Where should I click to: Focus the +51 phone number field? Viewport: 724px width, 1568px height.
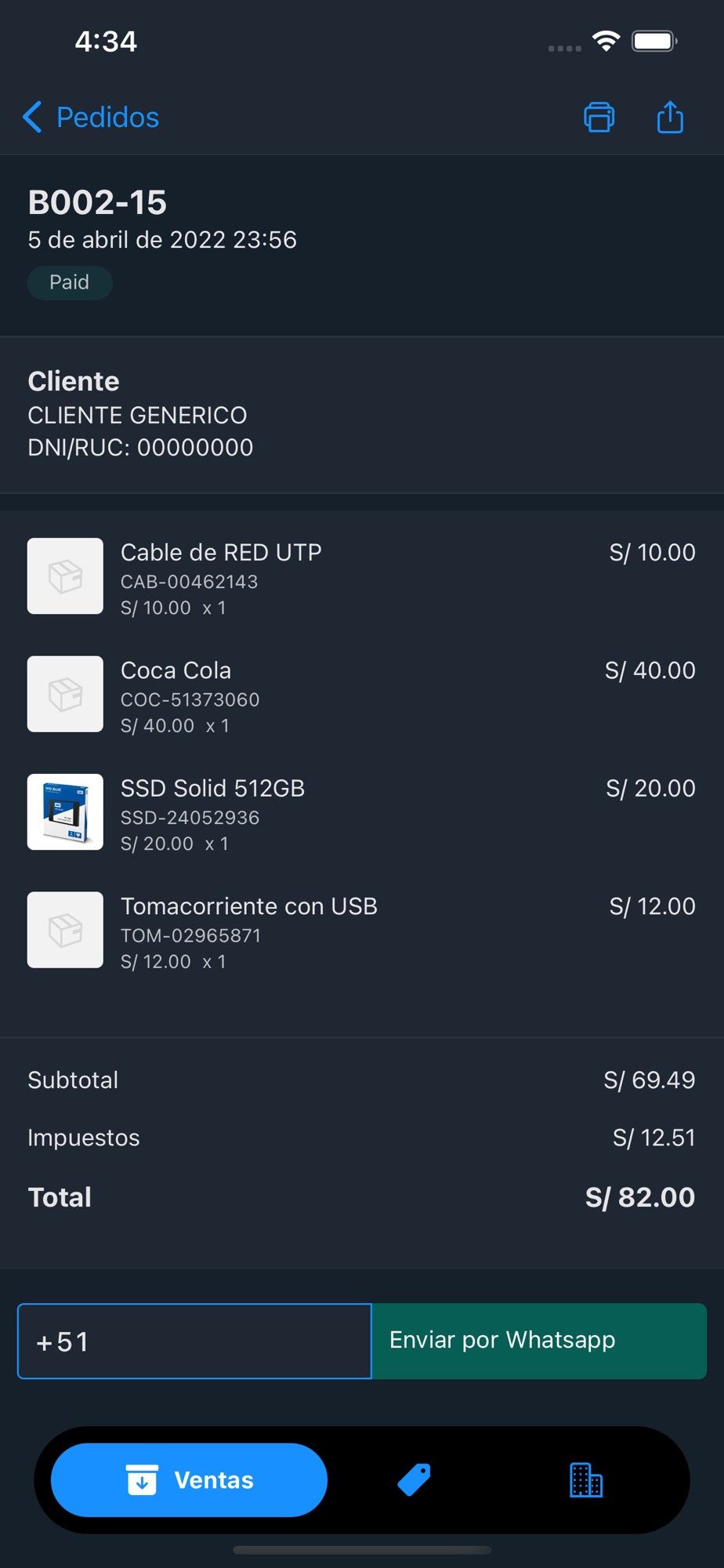click(194, 1341)
